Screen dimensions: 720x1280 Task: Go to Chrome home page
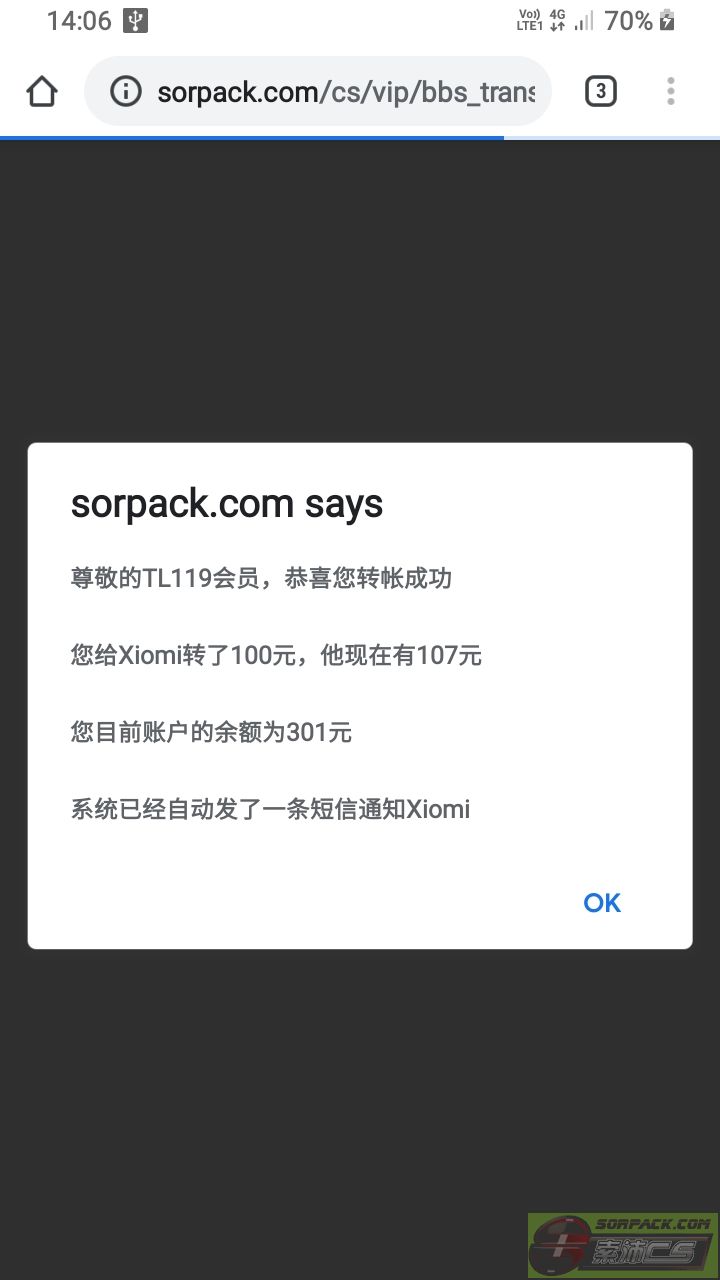(x=42, y=92)
